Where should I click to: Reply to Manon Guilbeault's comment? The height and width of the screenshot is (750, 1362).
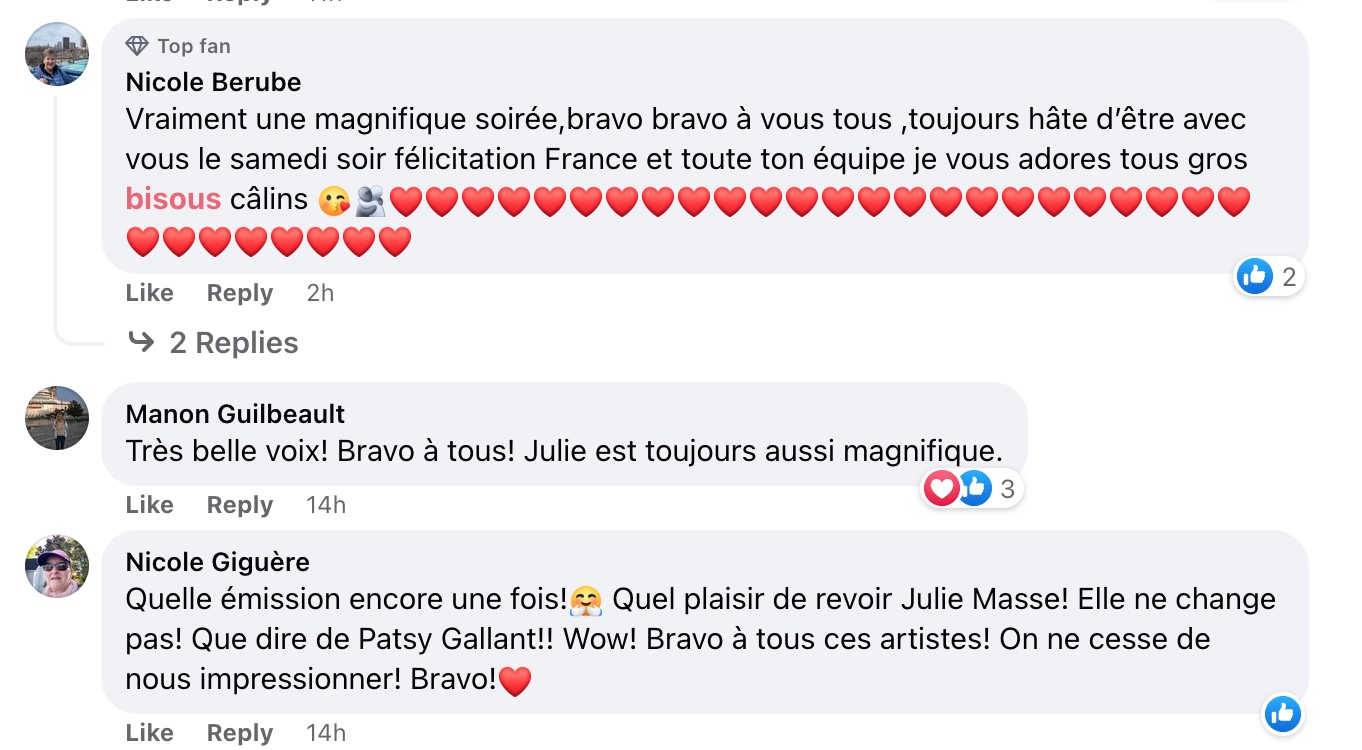coord(239,505)
